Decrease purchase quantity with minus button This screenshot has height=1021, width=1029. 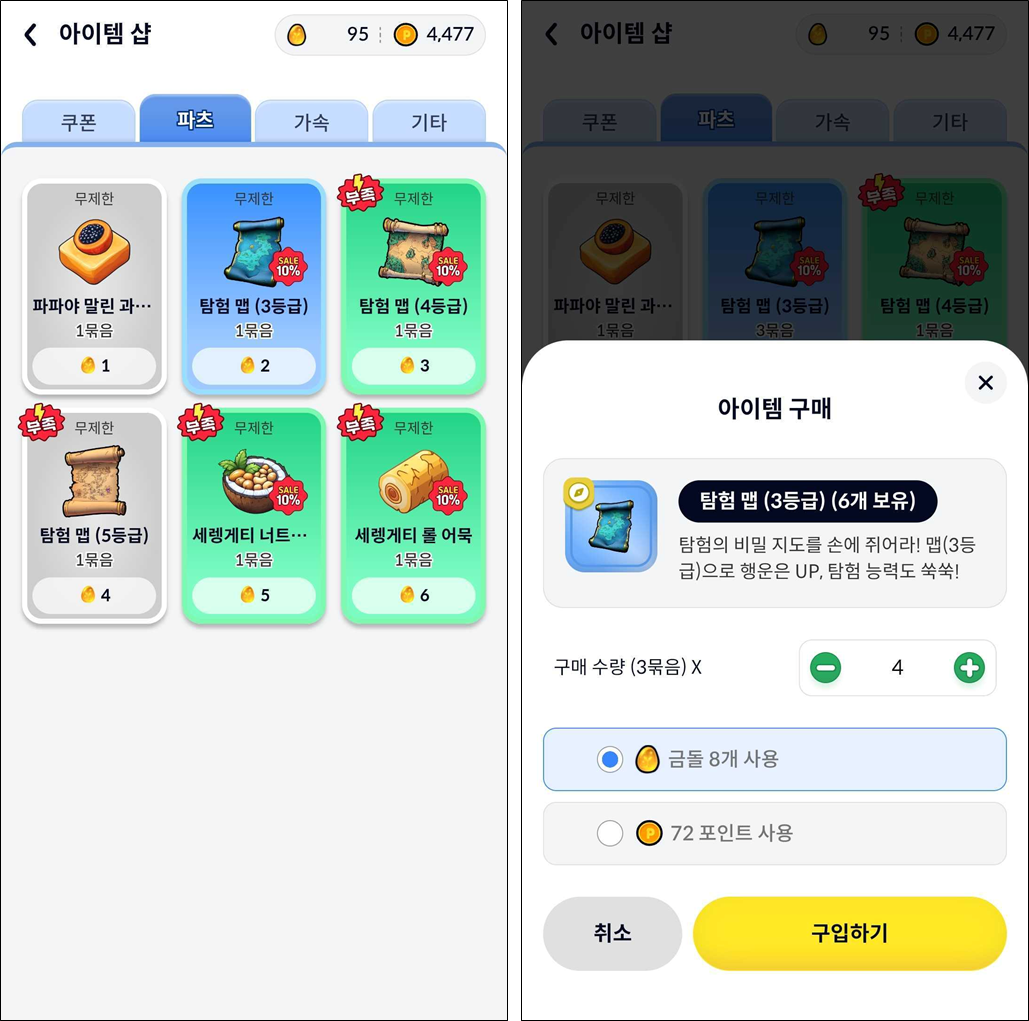tap(826, 667)
